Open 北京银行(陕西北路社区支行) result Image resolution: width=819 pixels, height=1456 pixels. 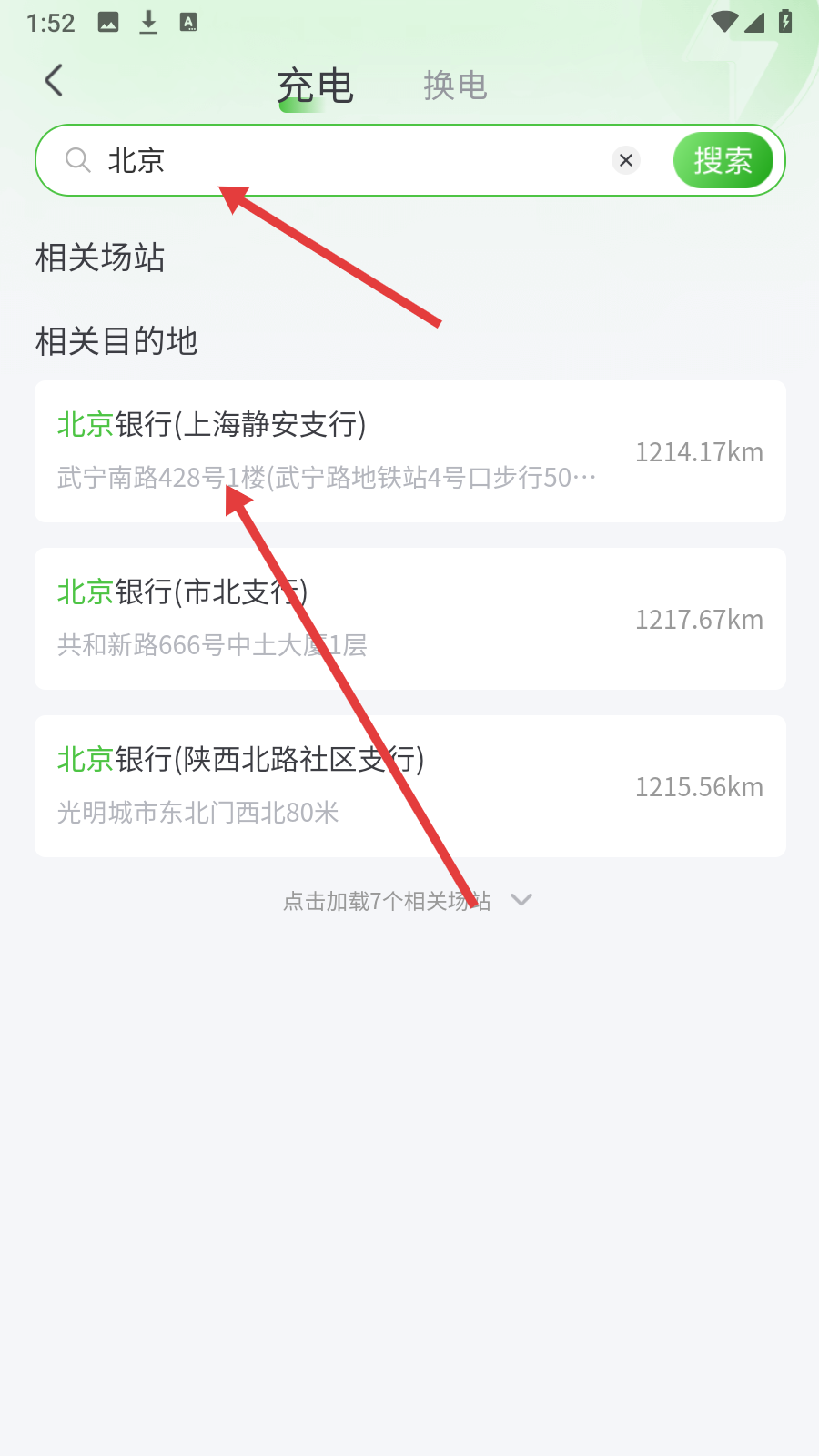click(410, 786)
